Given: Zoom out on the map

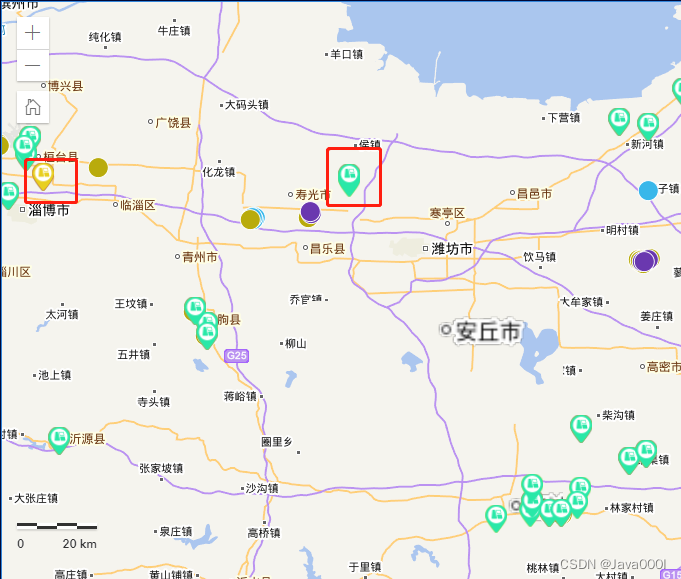Looking at the screenshot, I should (33, 66).
